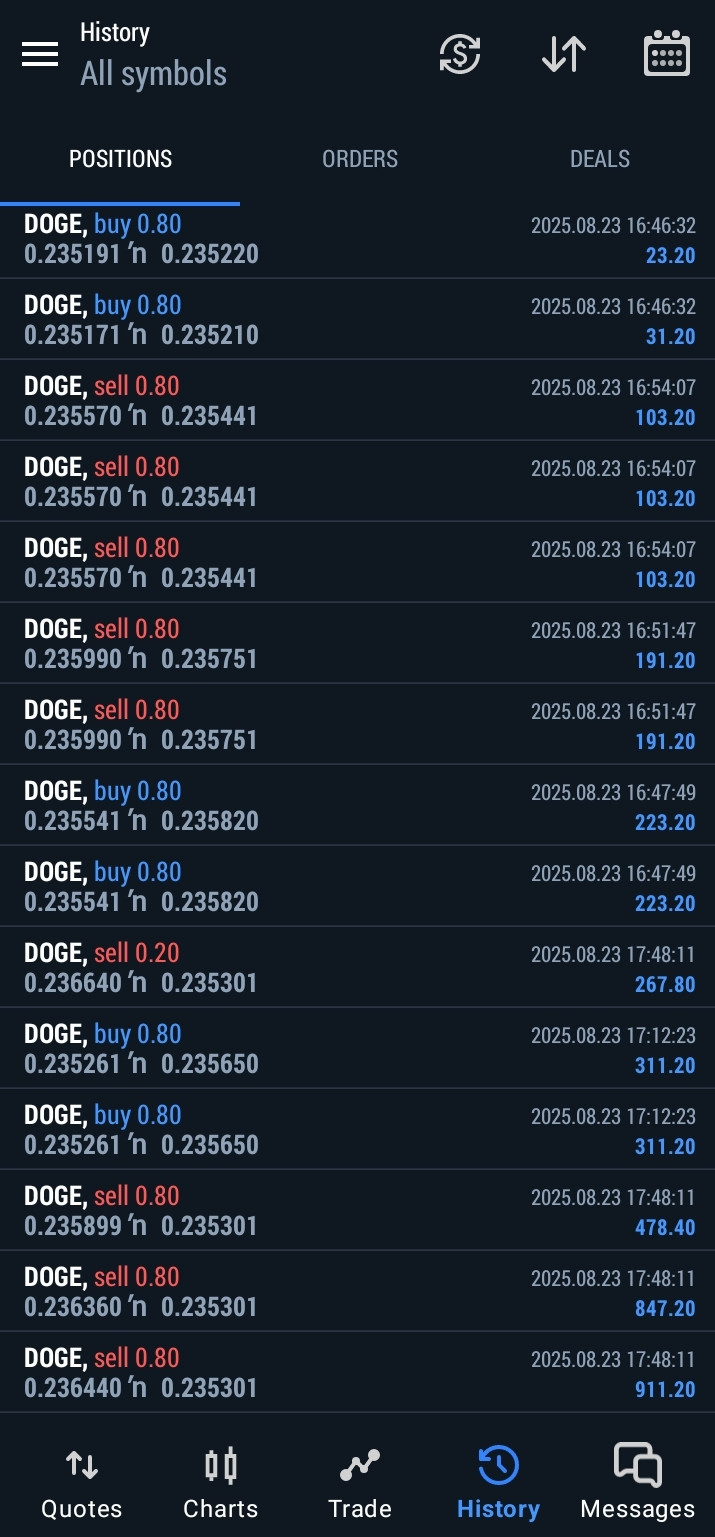715x1537 pixels.
Task: Tap the sort arrows icon
Action: (x=564, y=54)
